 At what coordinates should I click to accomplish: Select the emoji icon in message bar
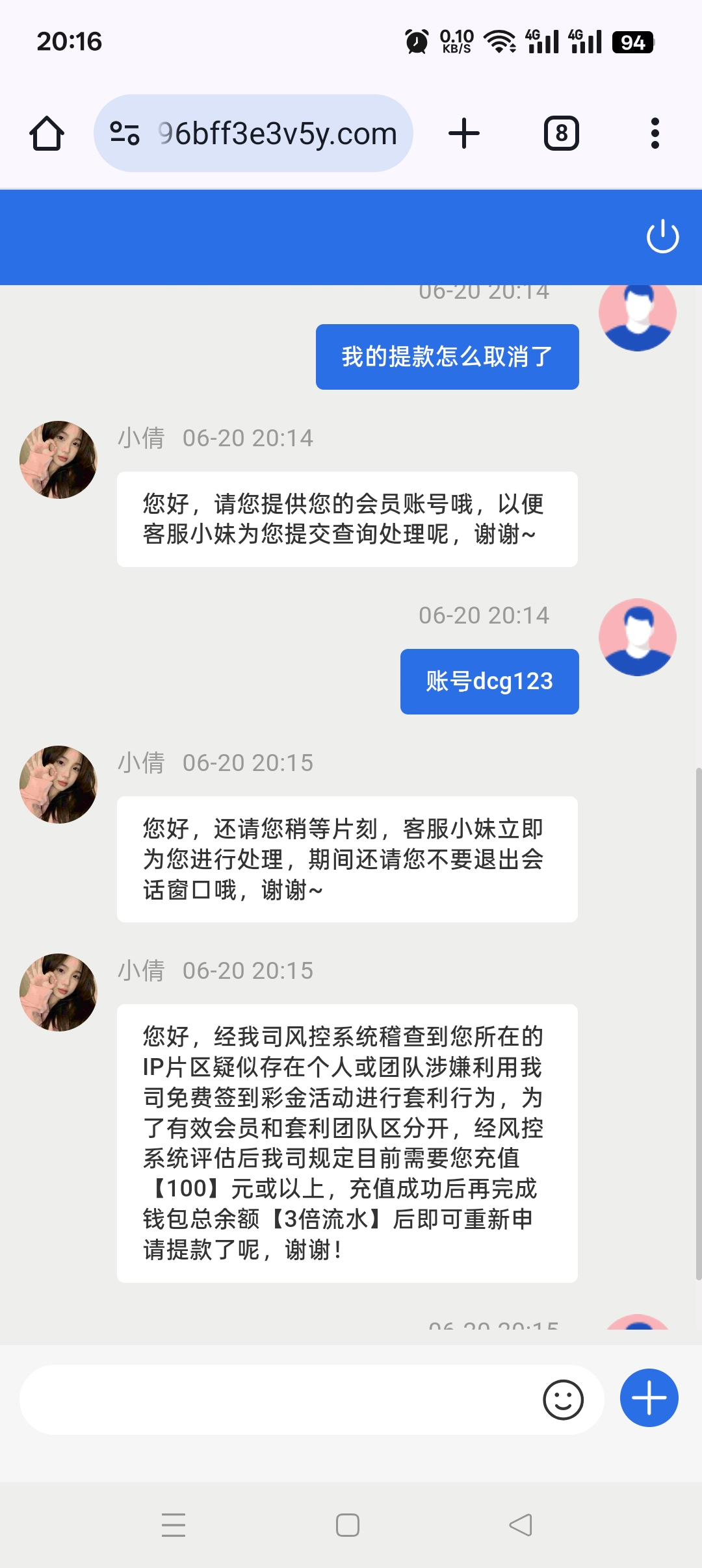point(563,1400)
